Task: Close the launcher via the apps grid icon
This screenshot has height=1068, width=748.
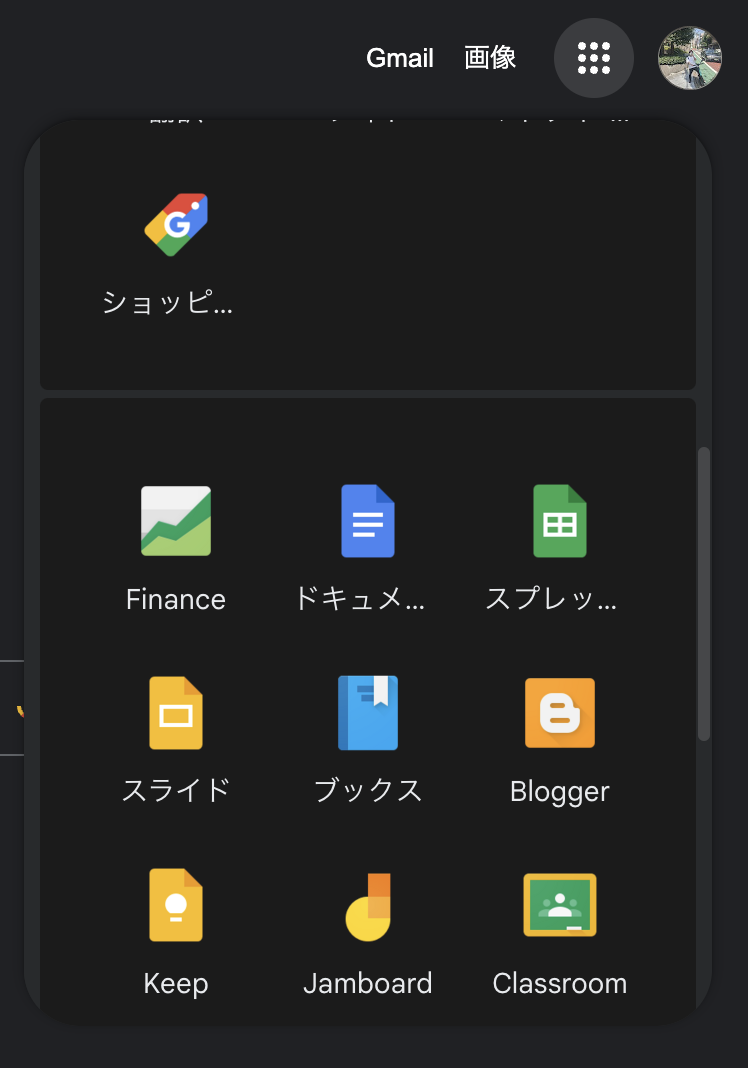Action: pos(594,58)
